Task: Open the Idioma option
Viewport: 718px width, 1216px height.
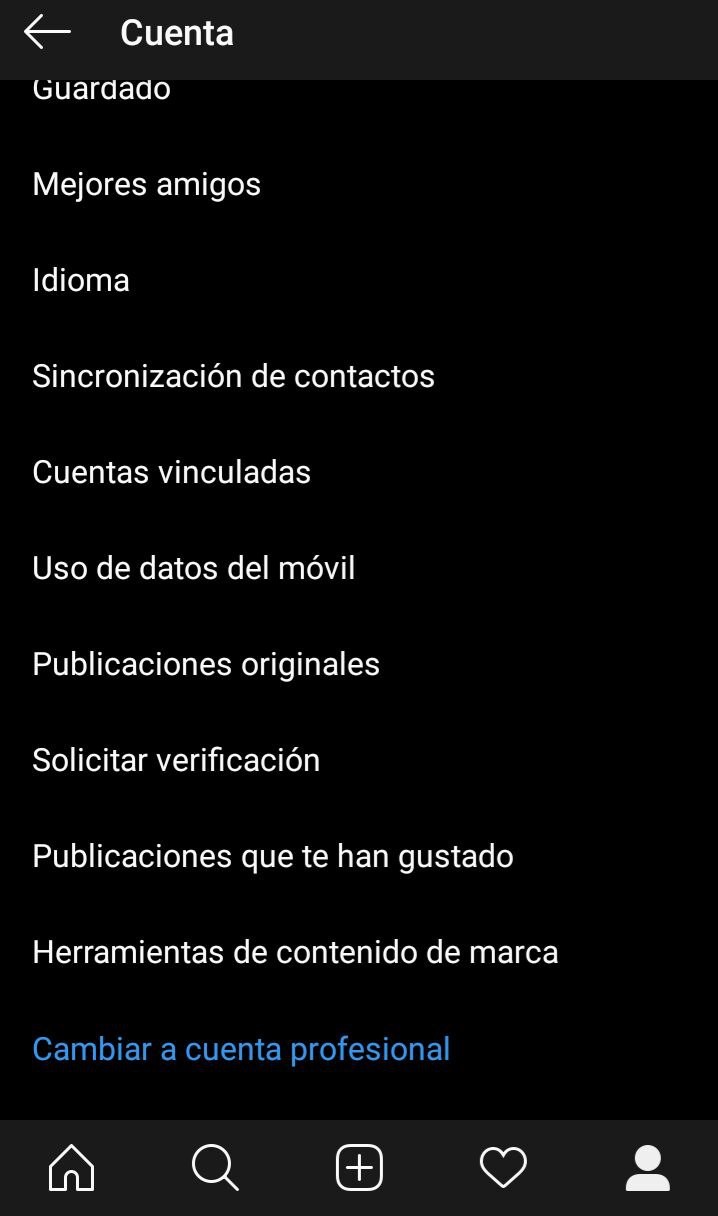Action: 359,280
